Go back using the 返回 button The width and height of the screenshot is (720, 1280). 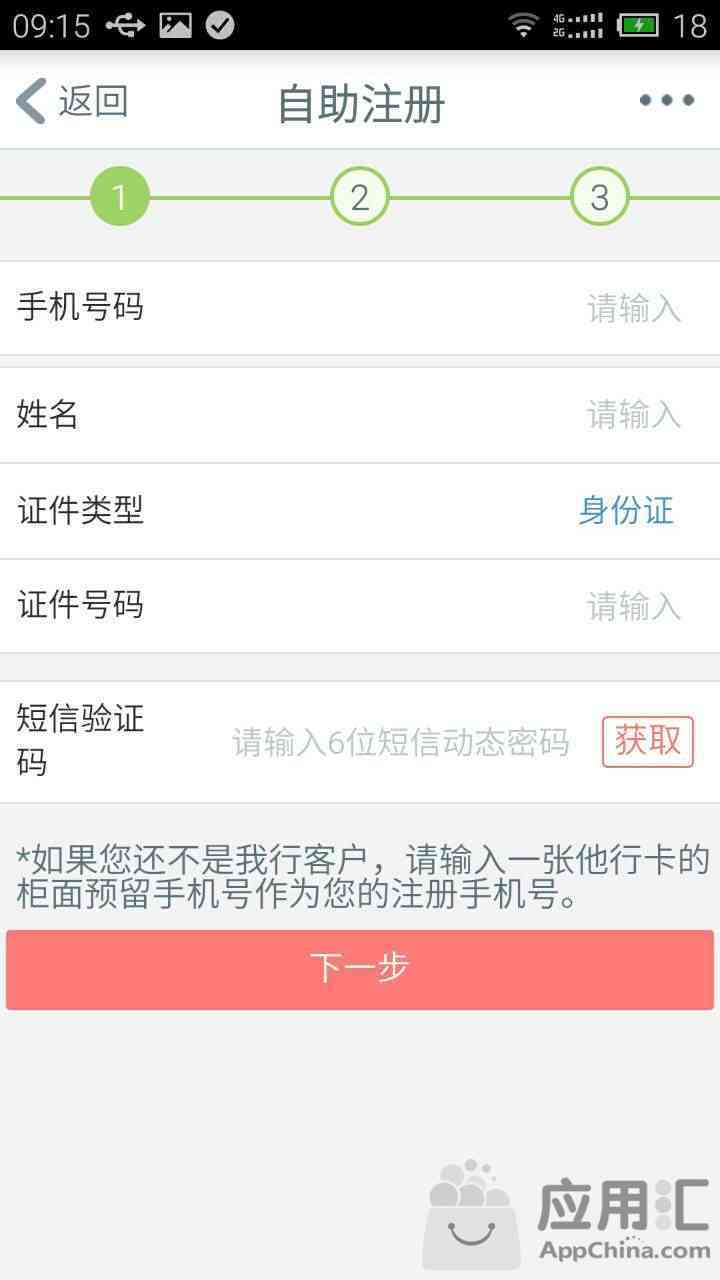click(x=72, y=101)
